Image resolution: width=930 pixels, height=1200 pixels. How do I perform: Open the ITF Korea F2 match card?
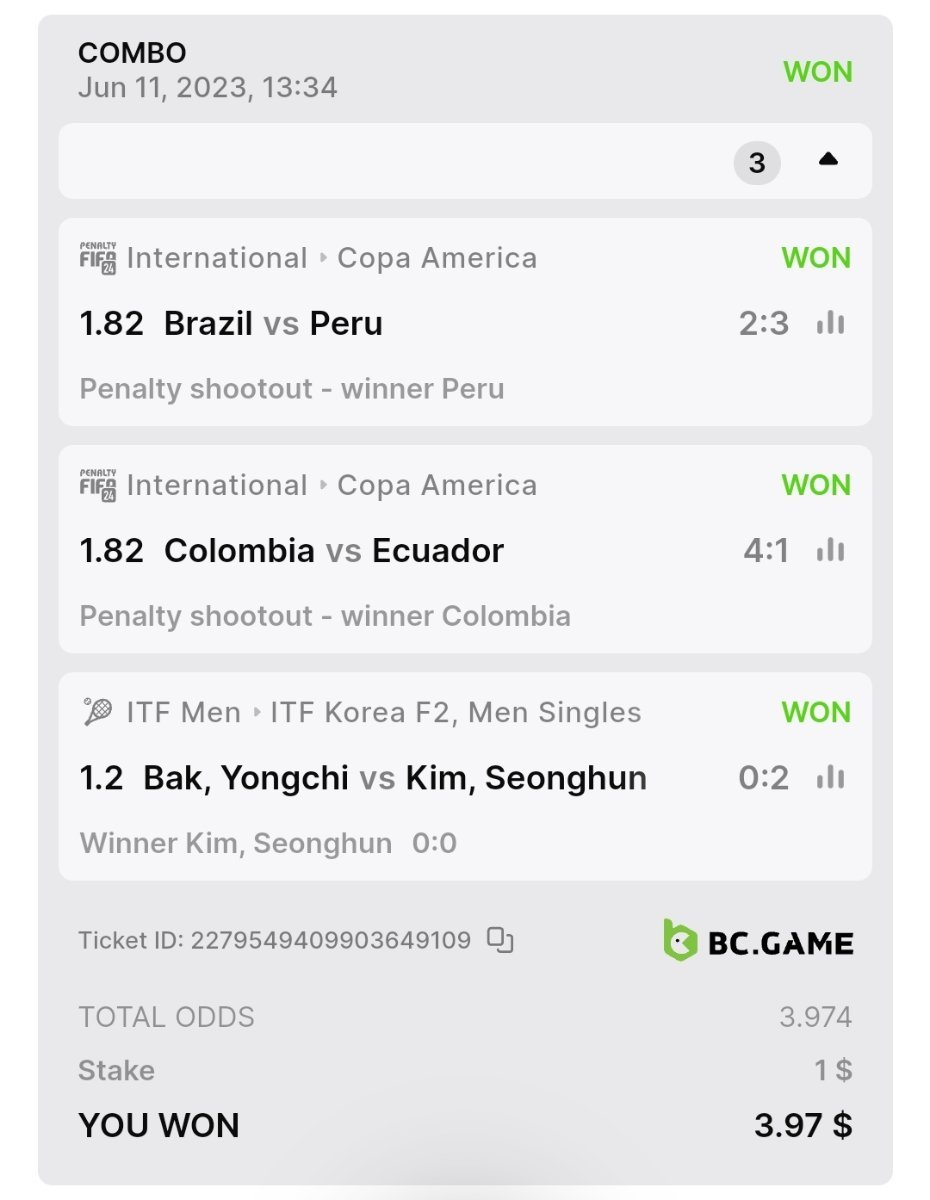click(x=400, y=777)
